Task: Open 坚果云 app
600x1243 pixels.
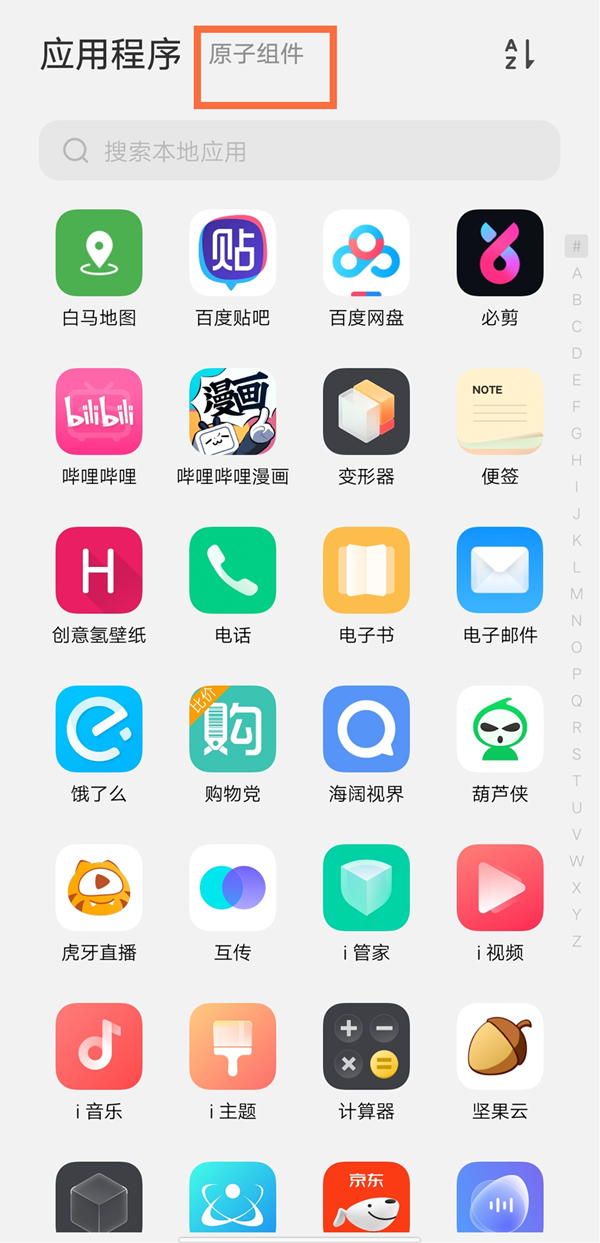Action: pos(500,1047)
